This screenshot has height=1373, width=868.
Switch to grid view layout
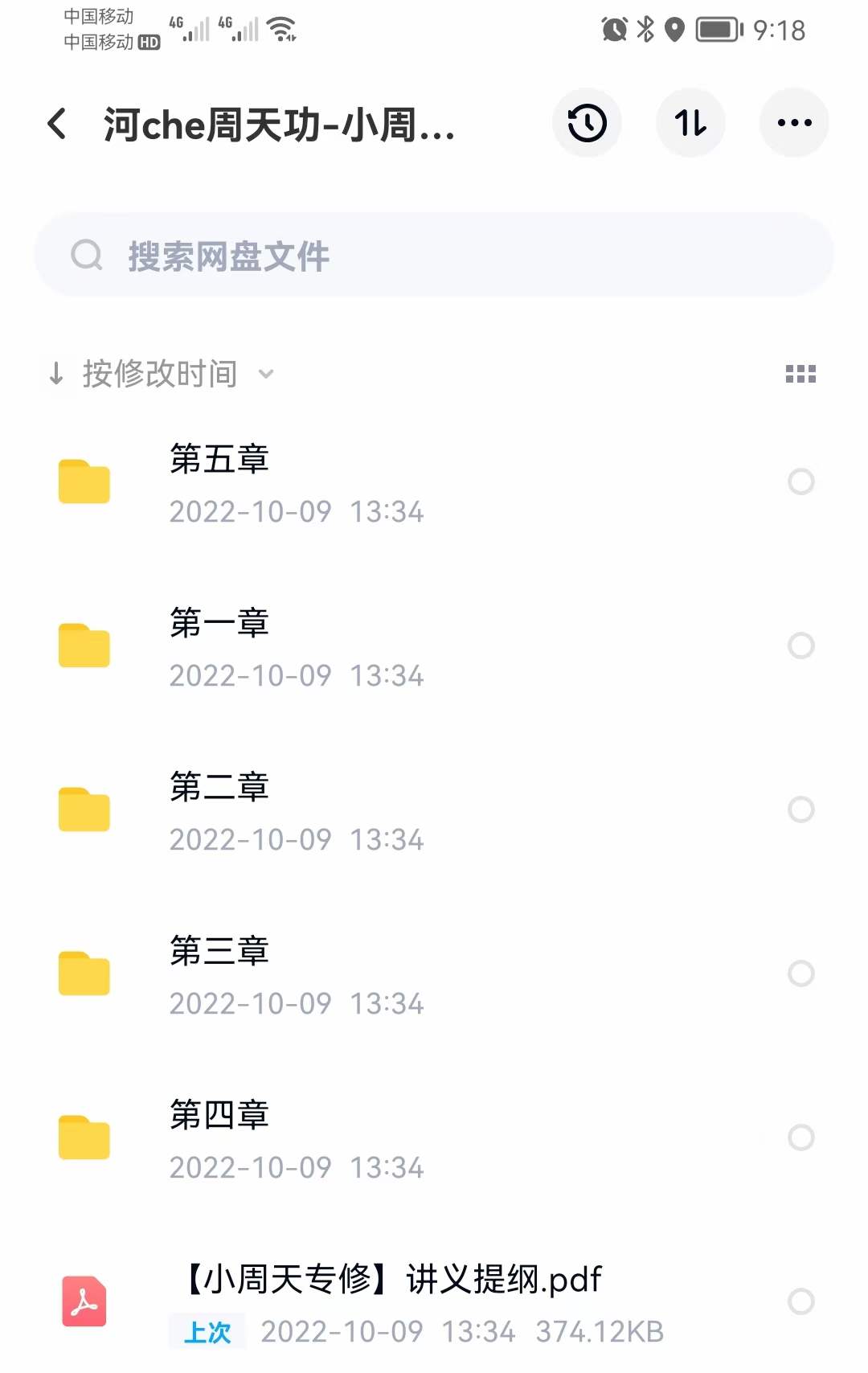(800, 374)
